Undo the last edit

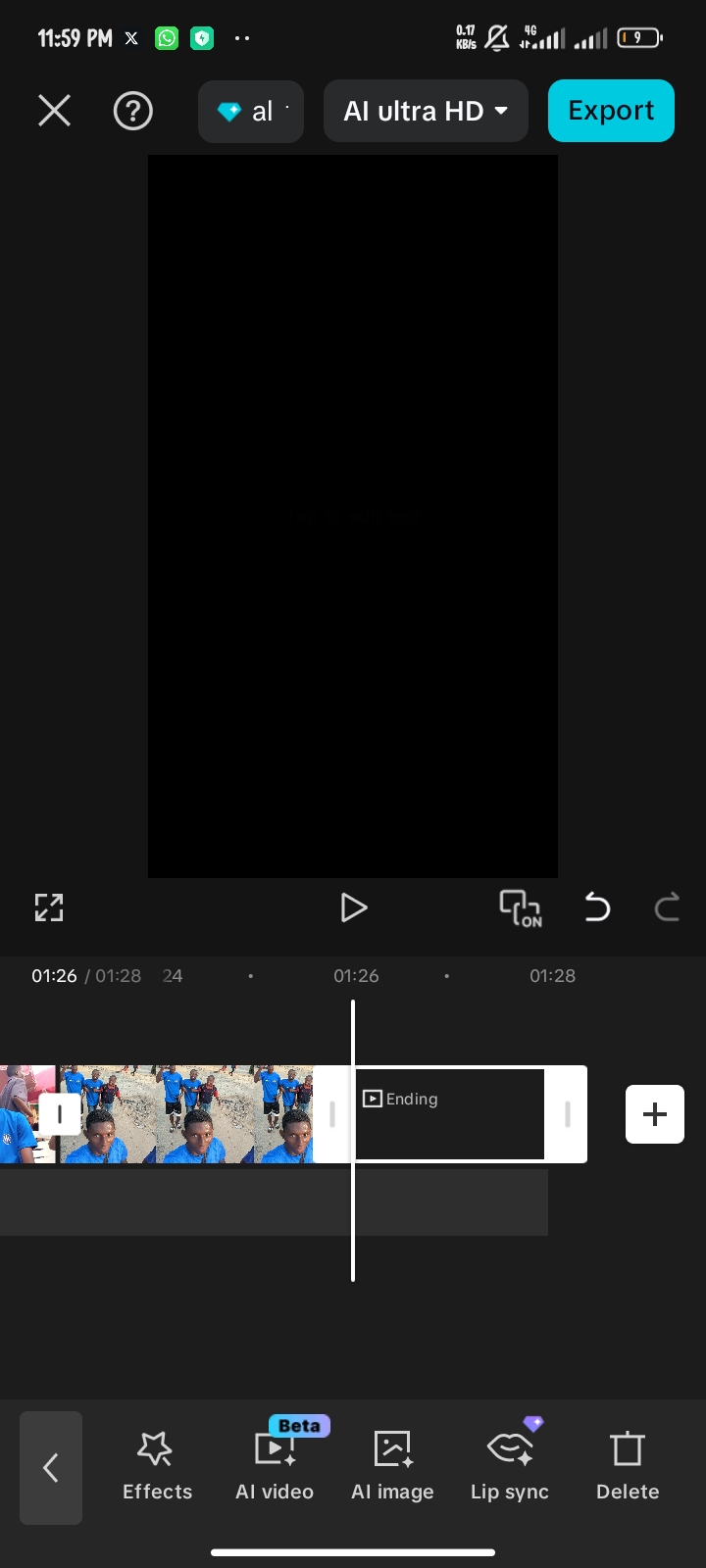[597, 907]
